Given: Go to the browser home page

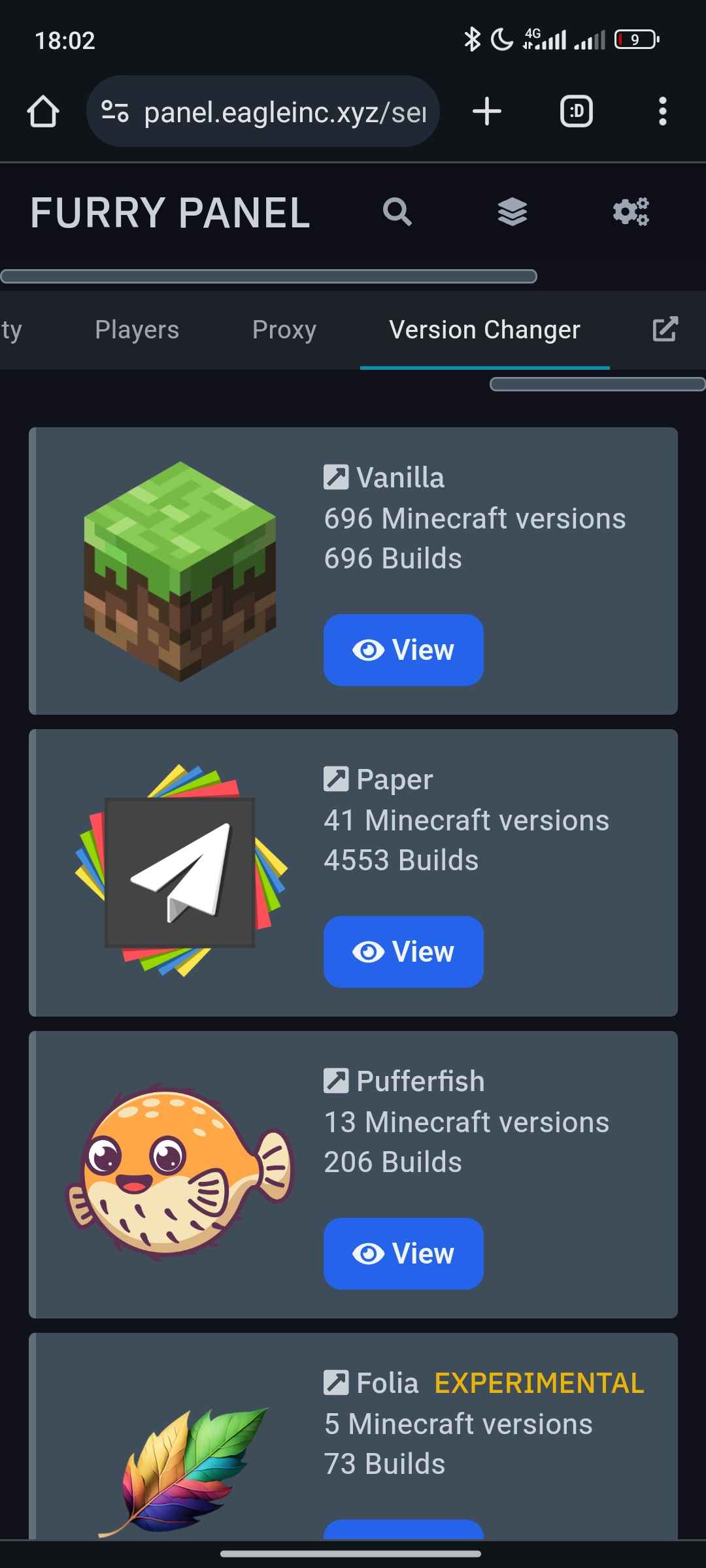Looking at the screenshot, I should [x=43, y=112].
